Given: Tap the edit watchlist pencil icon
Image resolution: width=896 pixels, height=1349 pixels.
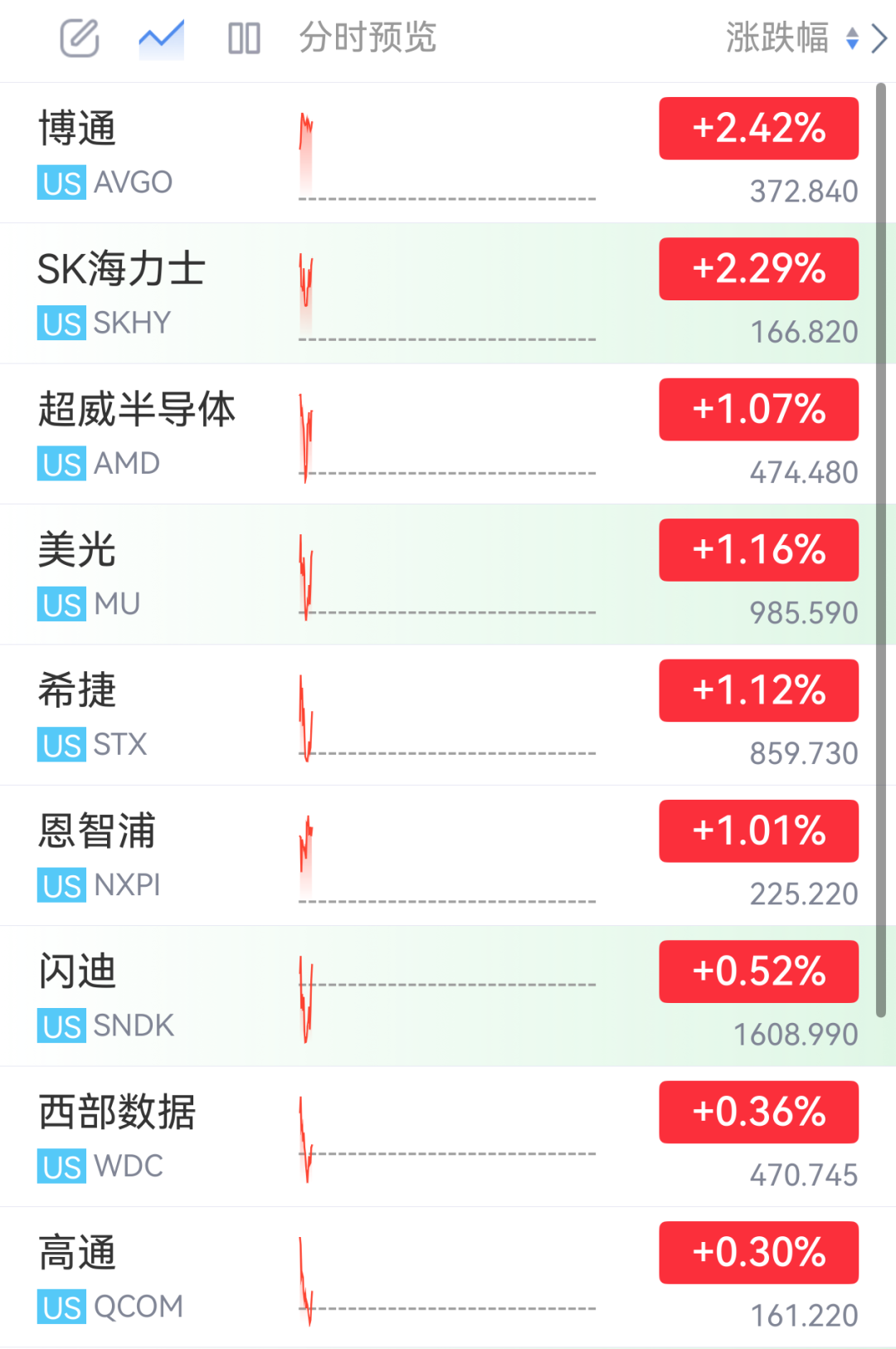Looking at the screenshot, I should tap(80, 38).
